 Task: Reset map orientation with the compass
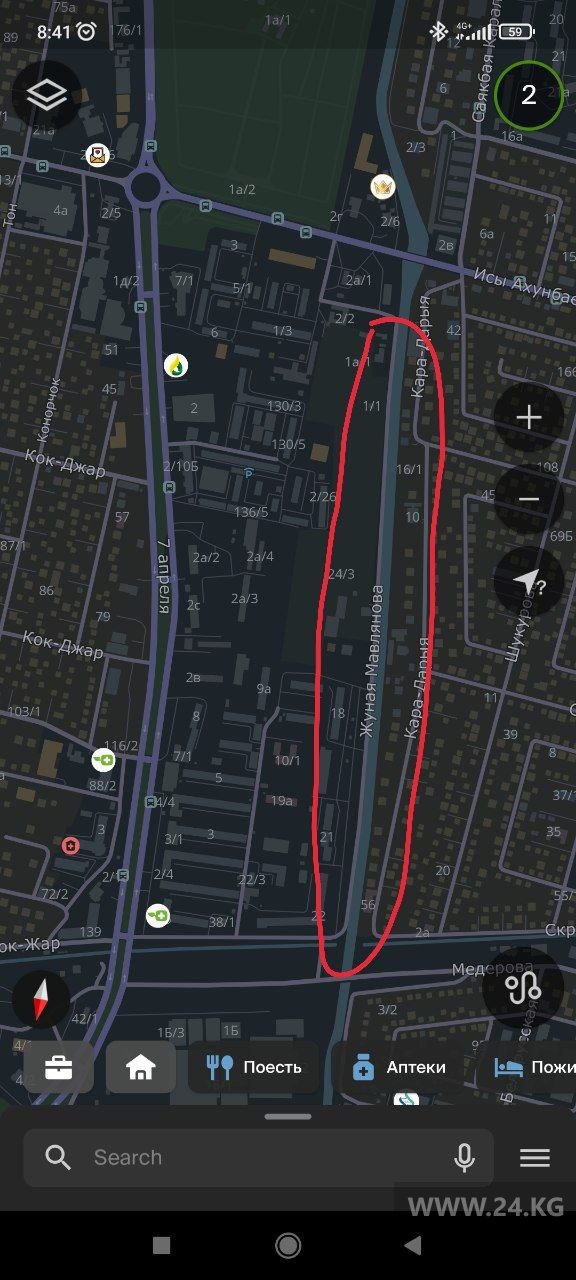(41, 999)
